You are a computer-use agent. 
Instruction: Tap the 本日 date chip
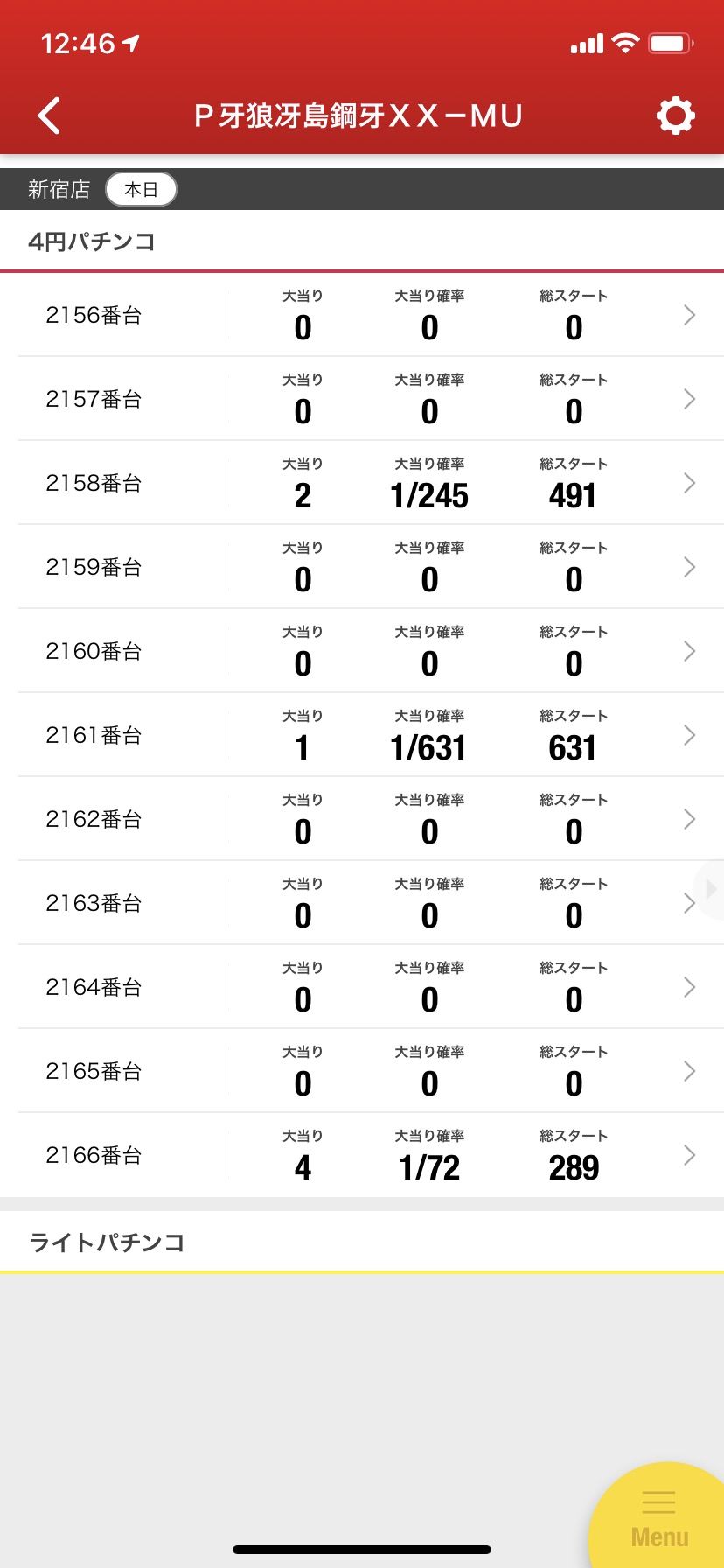(x=141, y=189)
